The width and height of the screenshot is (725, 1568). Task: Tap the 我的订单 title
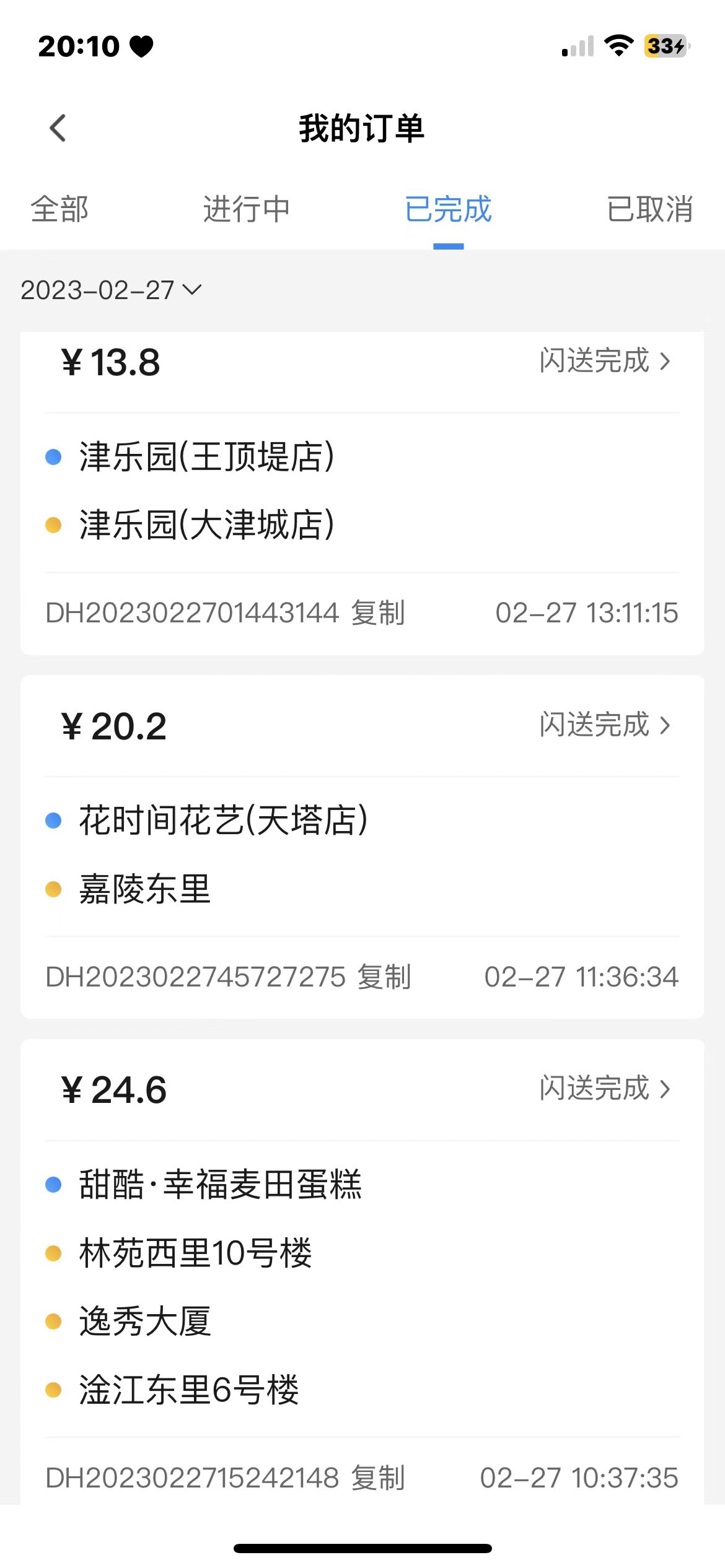coord(362,128)
